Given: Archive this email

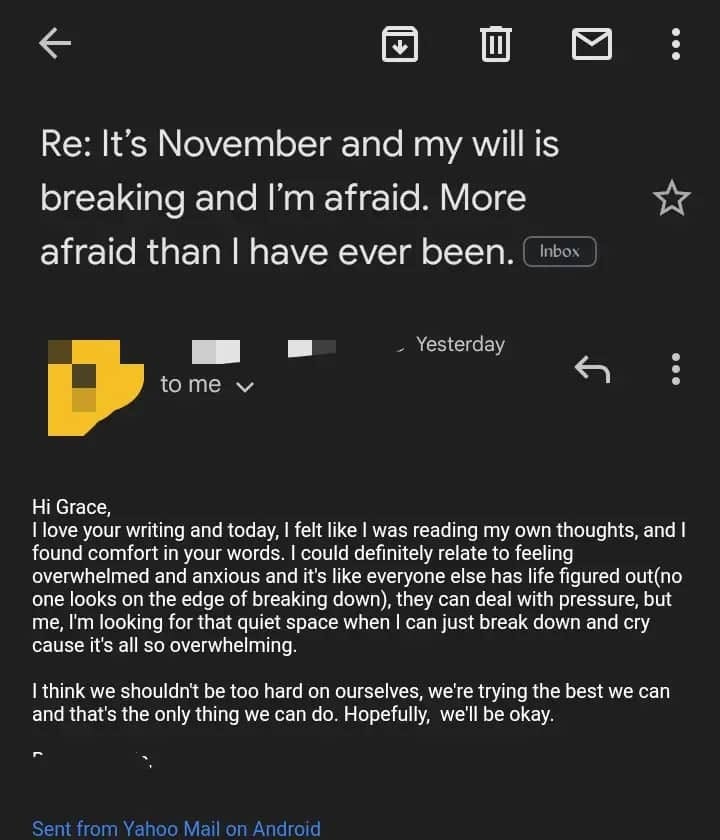Looking at the screenshot, I should (400, 44).
